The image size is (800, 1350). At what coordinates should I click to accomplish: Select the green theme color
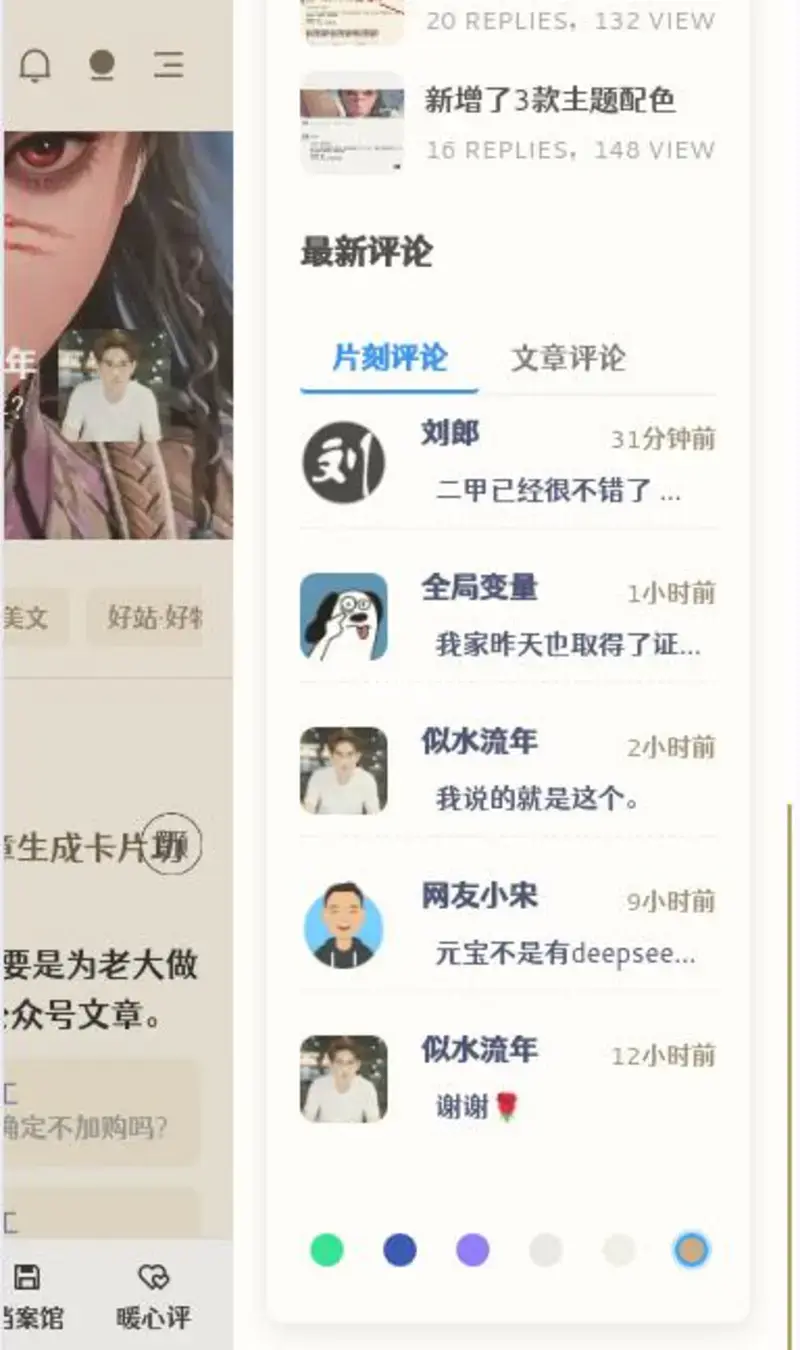326,1250
